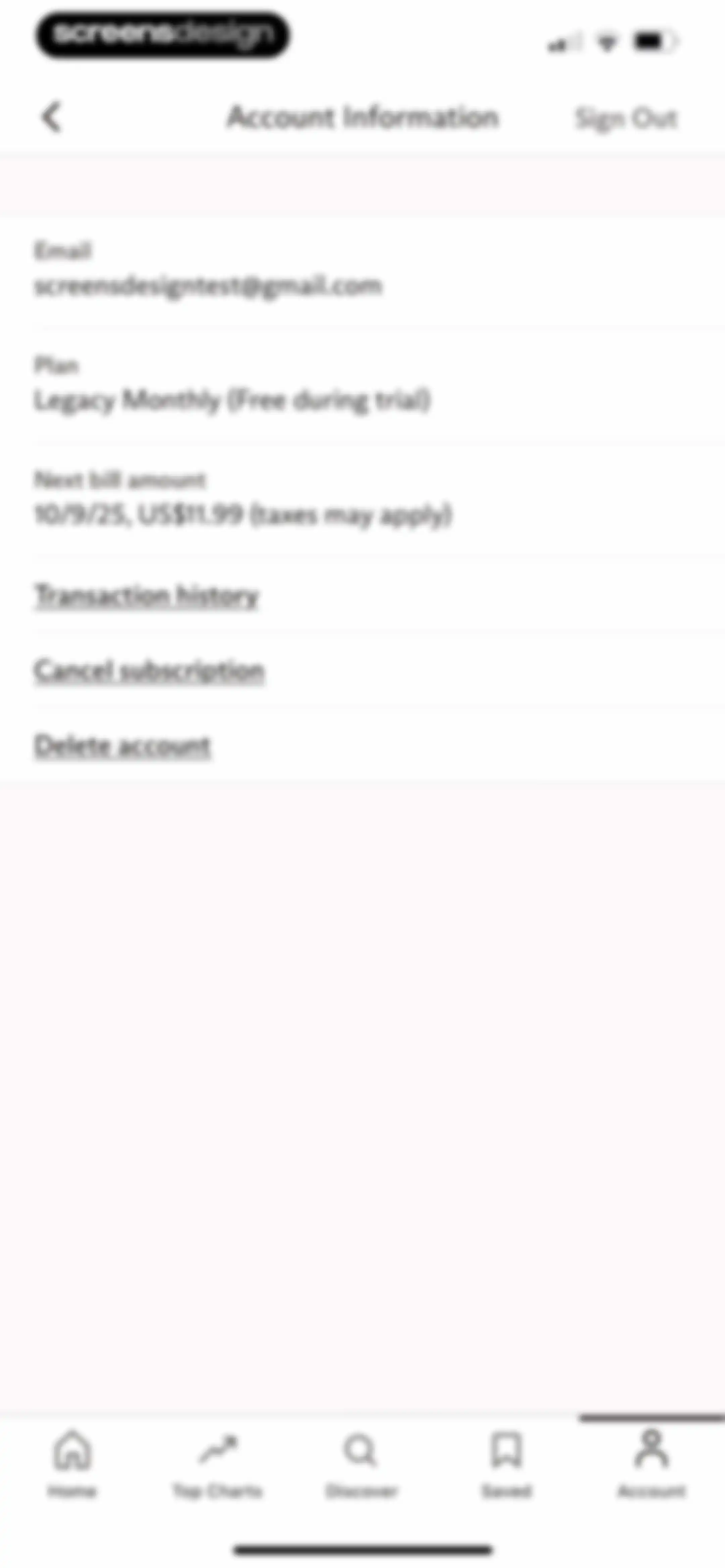Choose Delete account
This screenshot has height=1568, width=725.
(123, 746)
